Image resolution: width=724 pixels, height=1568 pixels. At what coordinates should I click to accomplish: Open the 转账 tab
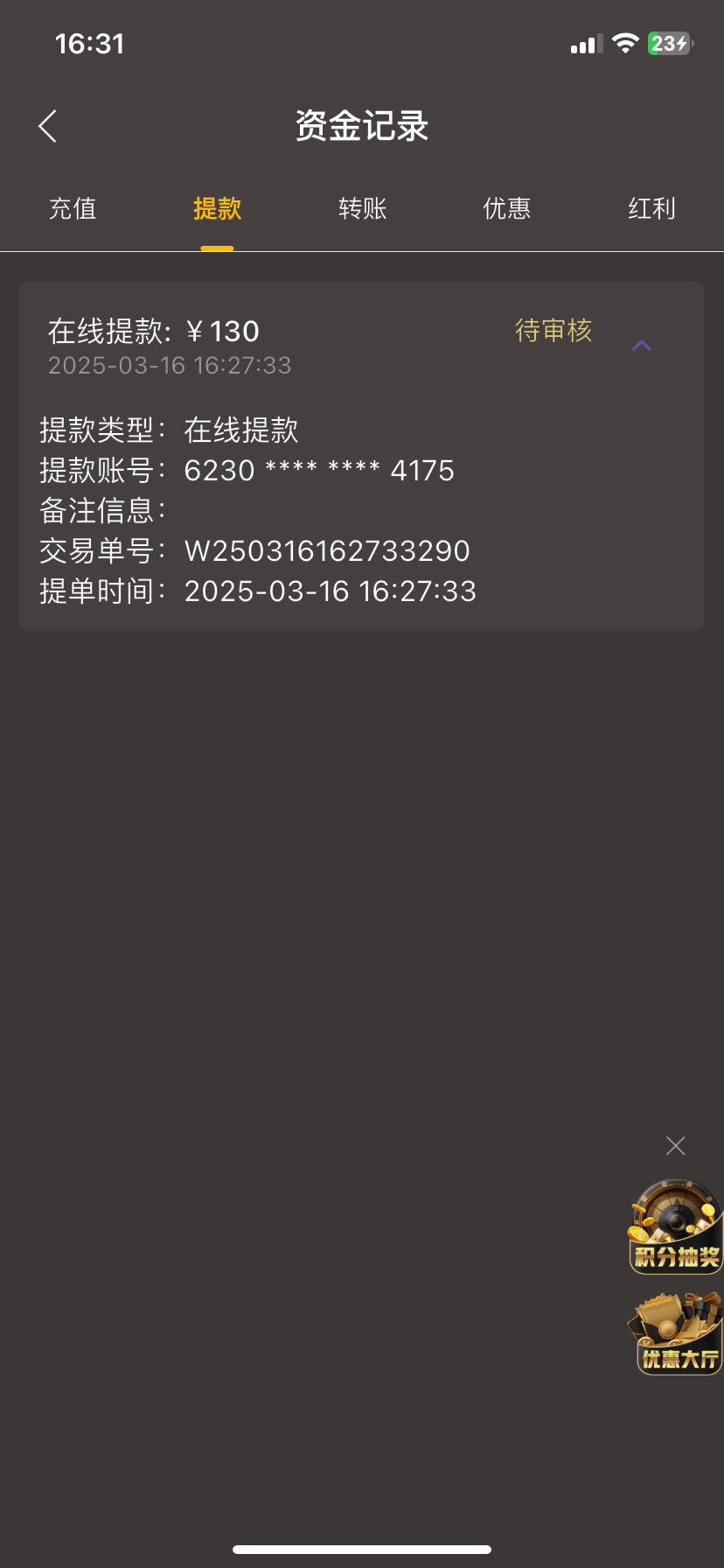(362, 209)
